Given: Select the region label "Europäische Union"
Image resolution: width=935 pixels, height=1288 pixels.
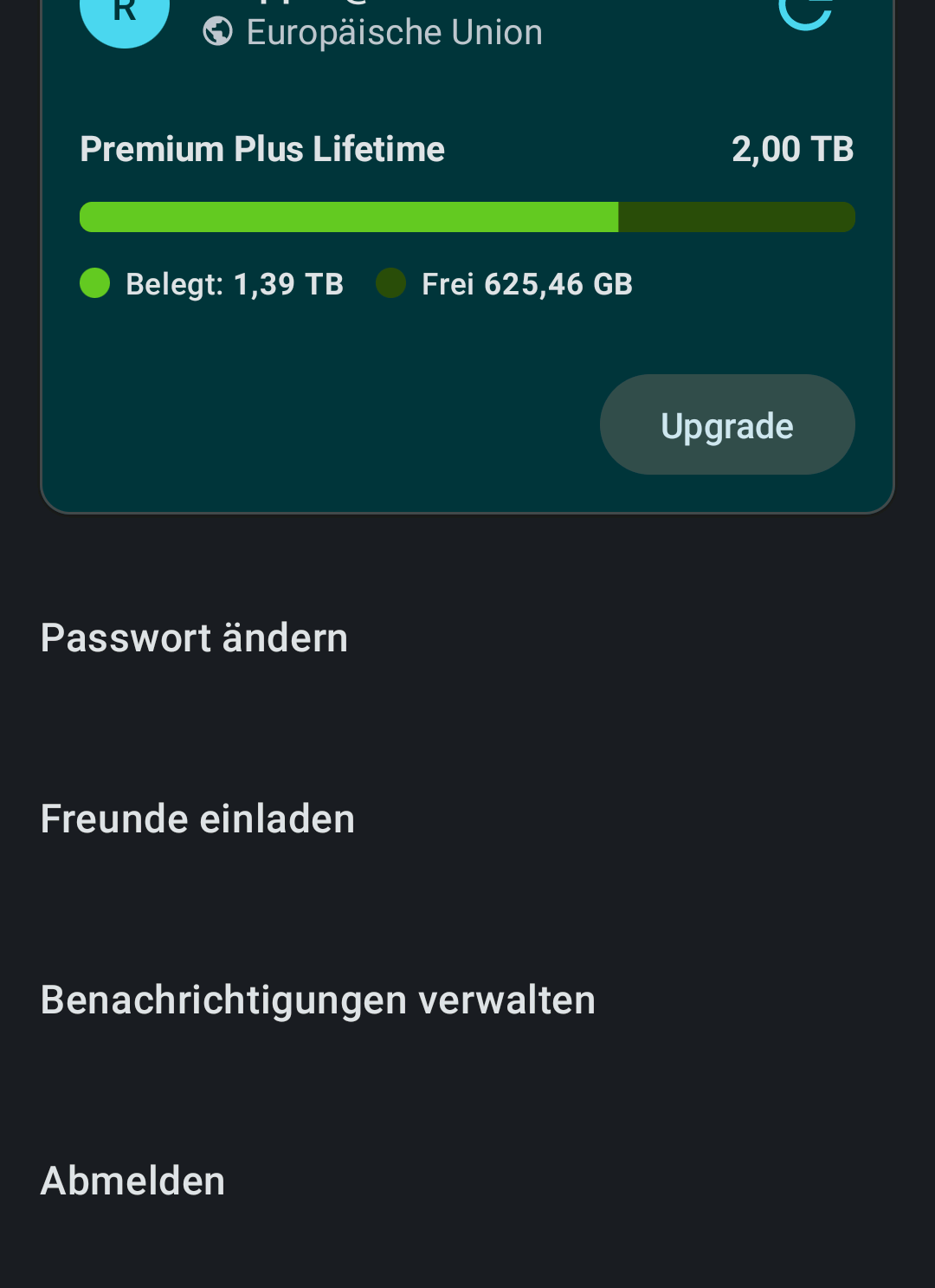Looking at the screenshot, I should pos(394,31).
